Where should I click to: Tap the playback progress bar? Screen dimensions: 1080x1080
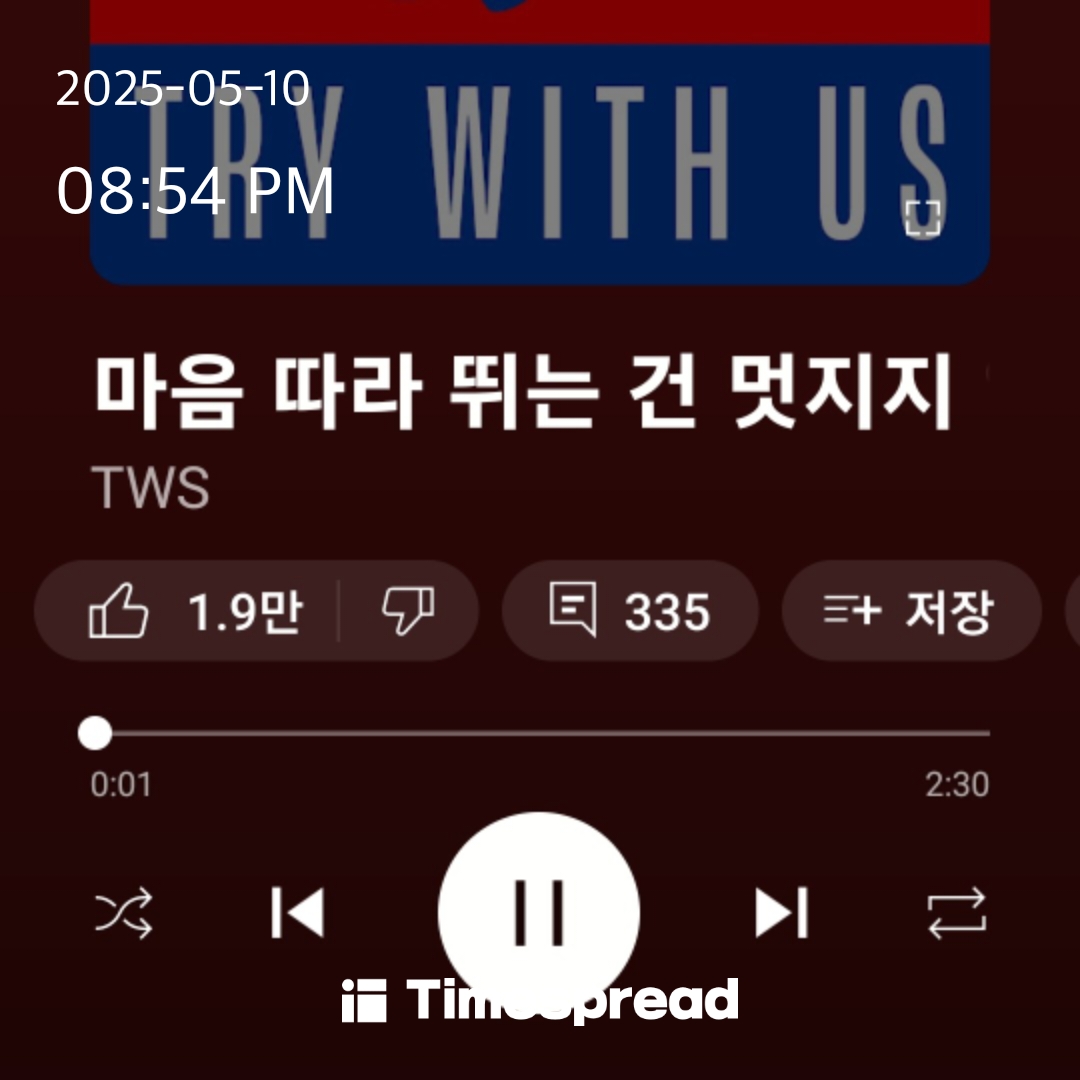tap(540, 734)
